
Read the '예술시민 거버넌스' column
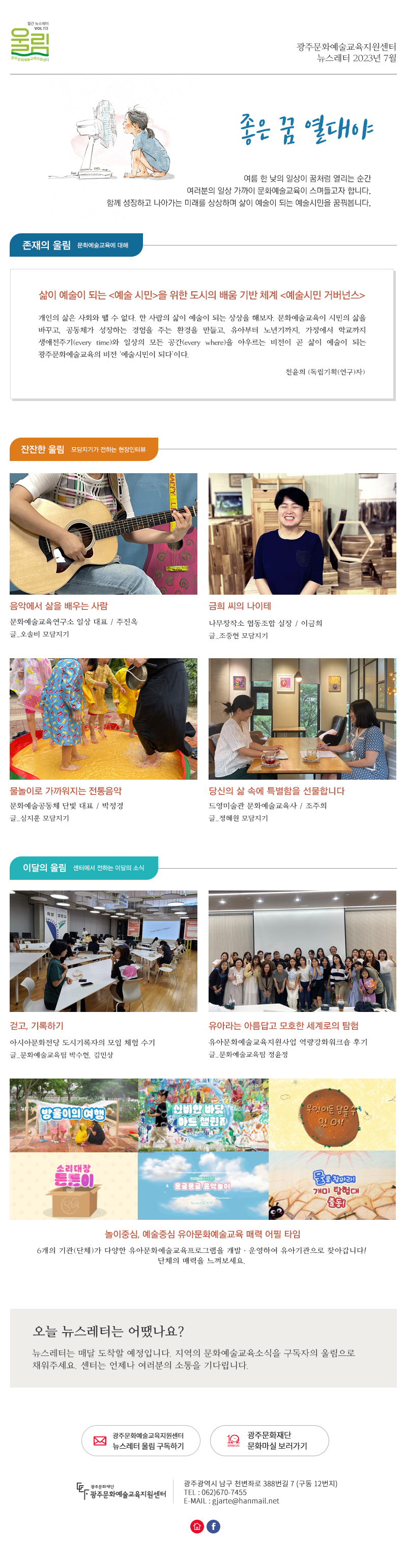pyautogui.click(x=201, y=295)
